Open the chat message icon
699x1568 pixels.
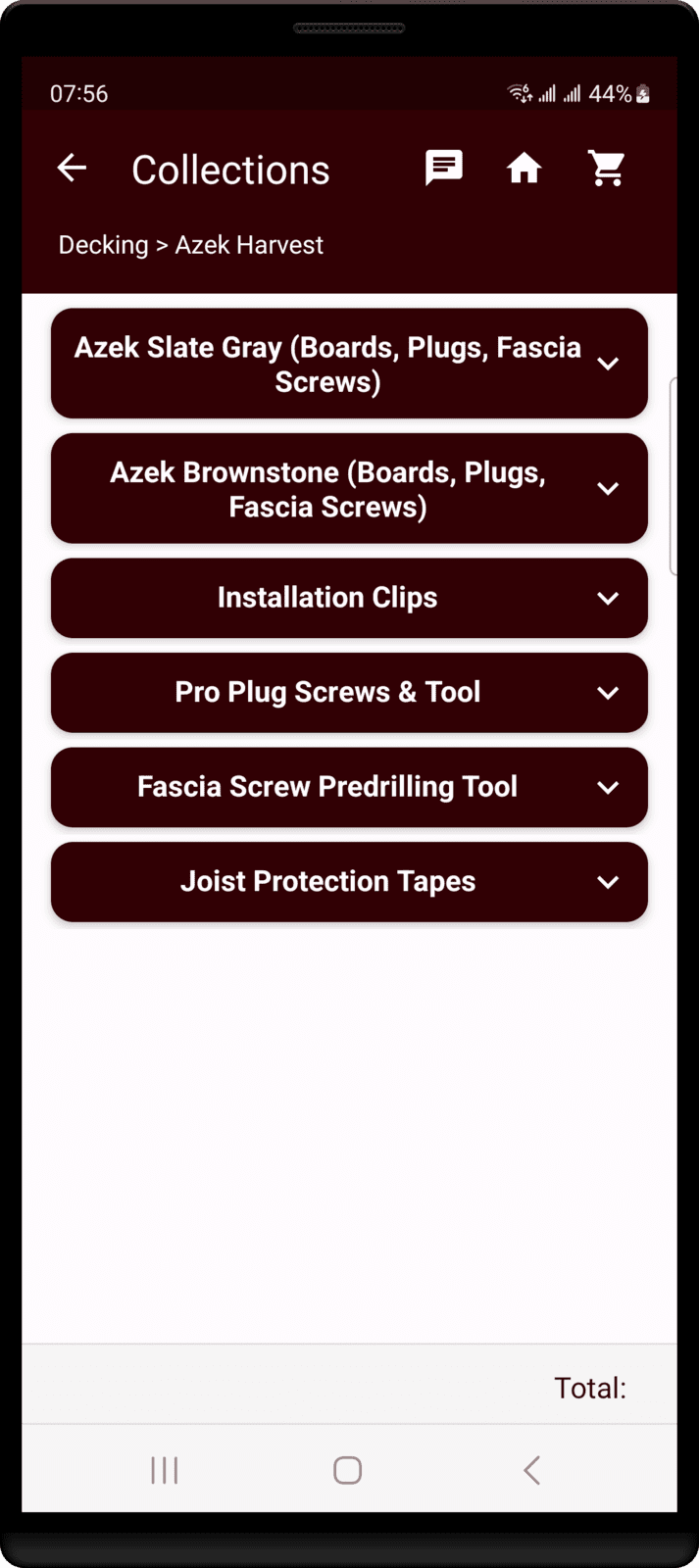tap(443, 169)
